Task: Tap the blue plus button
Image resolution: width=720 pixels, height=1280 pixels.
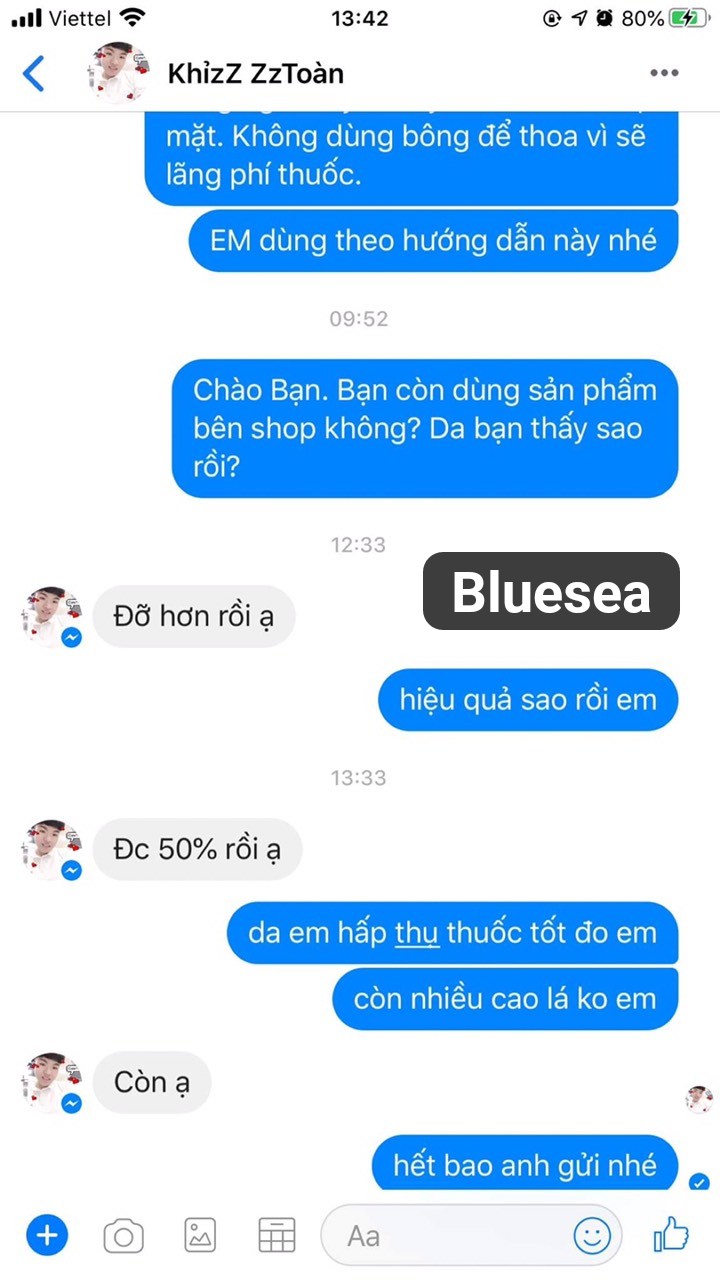Action: (x=47, y=1236)
